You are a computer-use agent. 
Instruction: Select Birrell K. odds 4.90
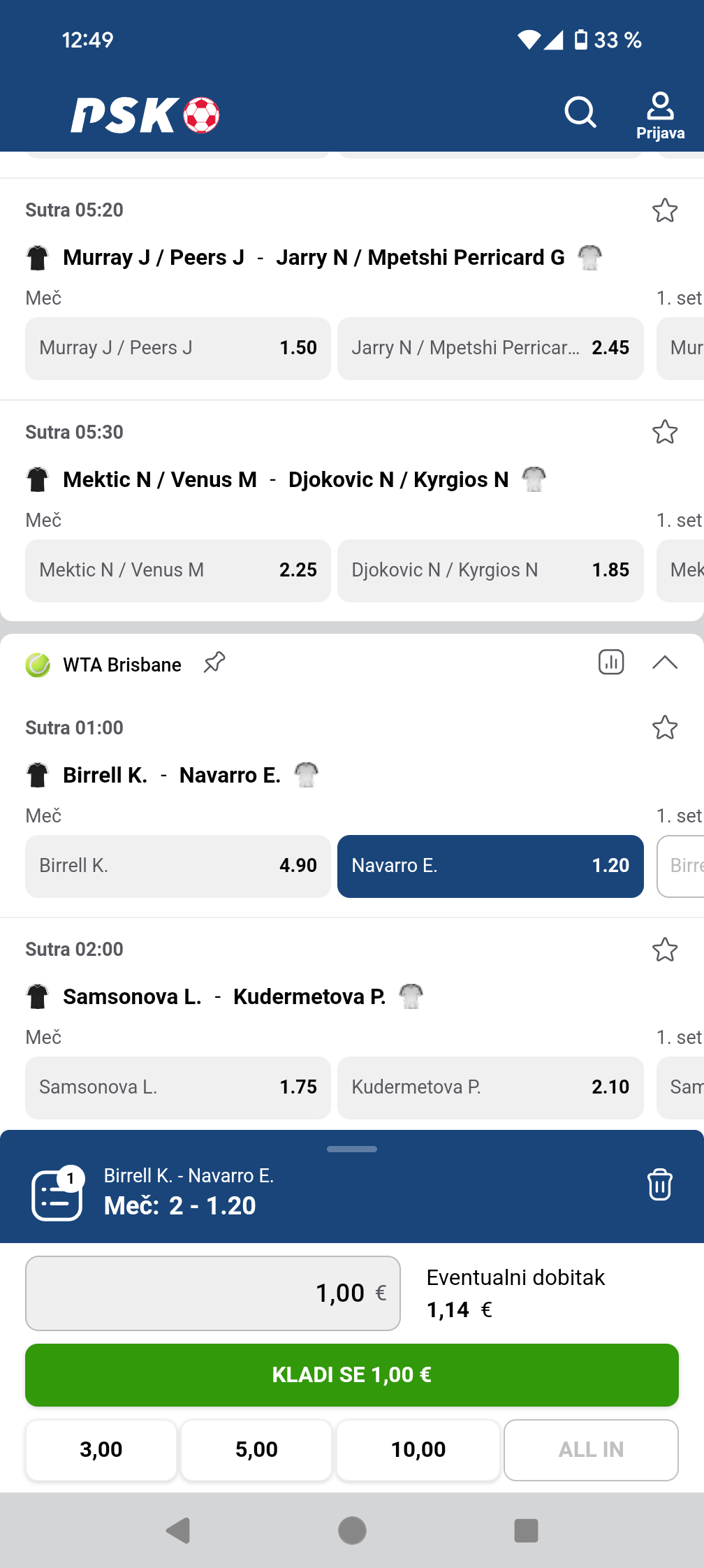pos(177,866)
